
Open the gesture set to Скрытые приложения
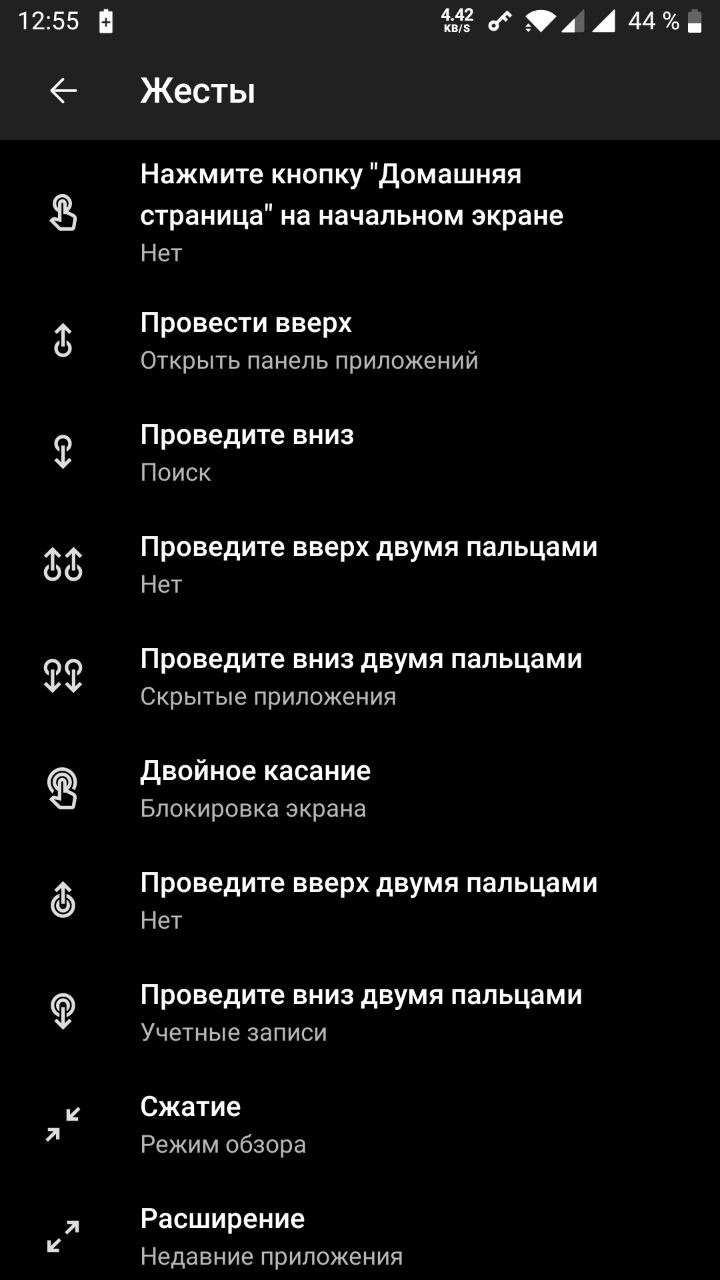[360, 677]
